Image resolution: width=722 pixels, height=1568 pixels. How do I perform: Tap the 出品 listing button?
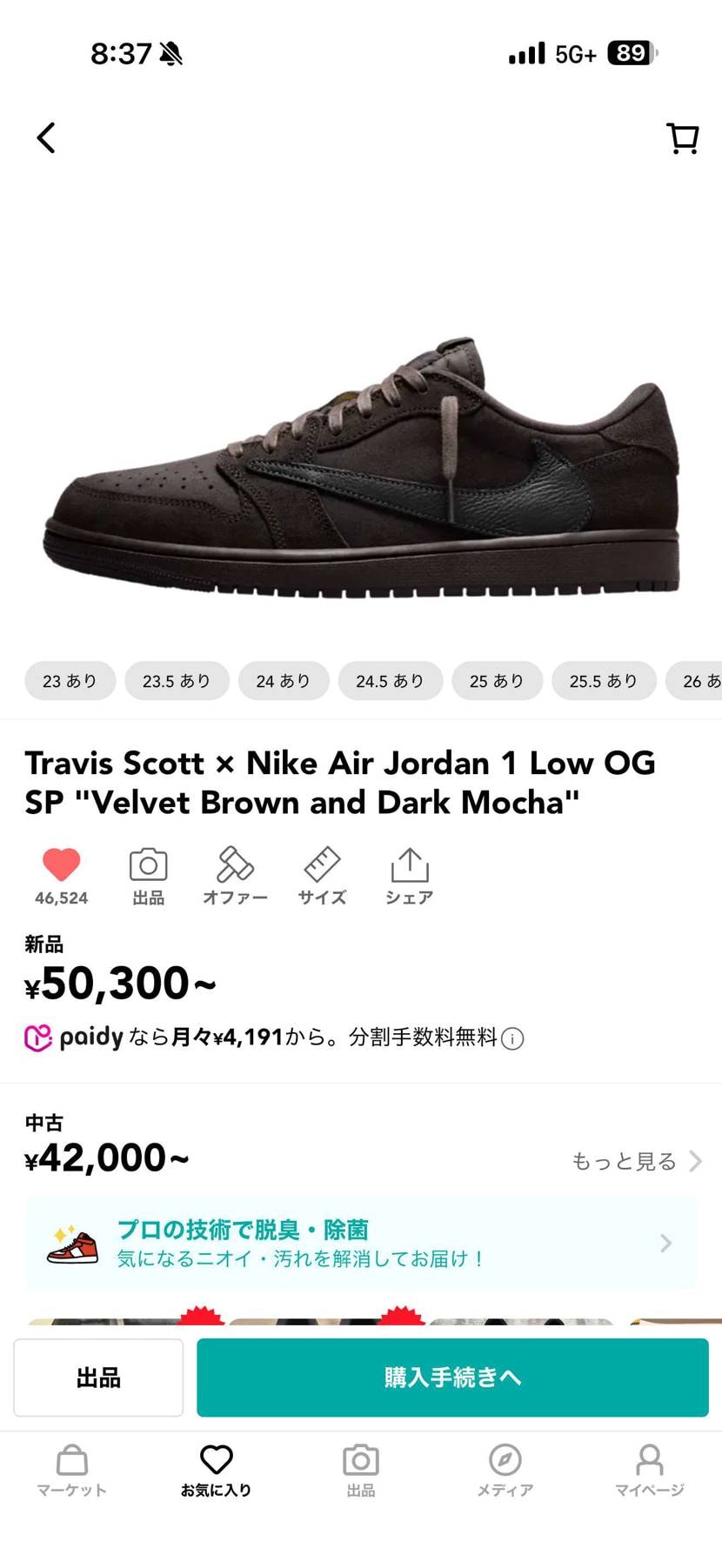[97, 1378]
